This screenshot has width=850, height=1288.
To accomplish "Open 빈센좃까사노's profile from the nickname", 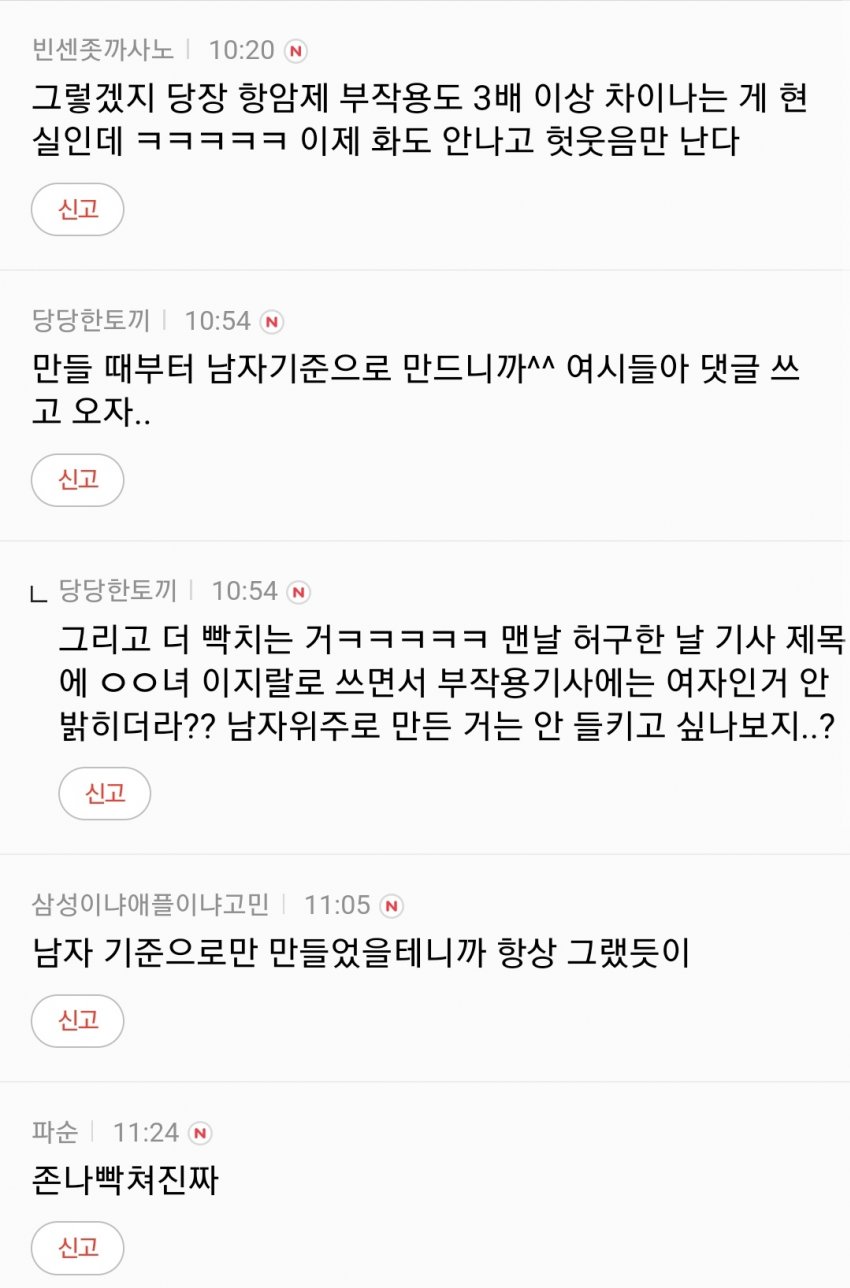I will [x=103, y=49].
